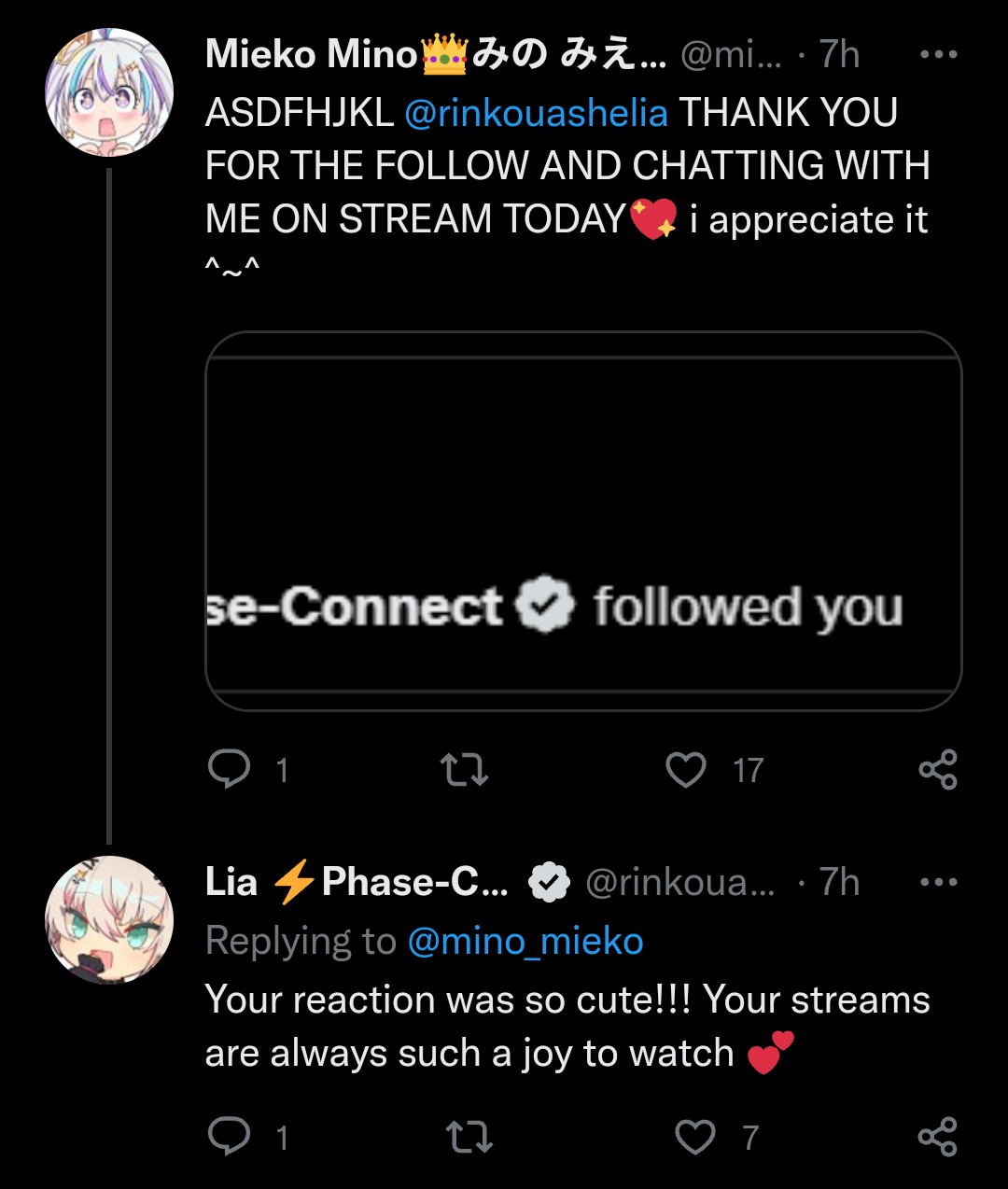This screenshot has height=1189, width=1008.
Task: Open Lia's profile picture
Action: (x=109, y=919)
